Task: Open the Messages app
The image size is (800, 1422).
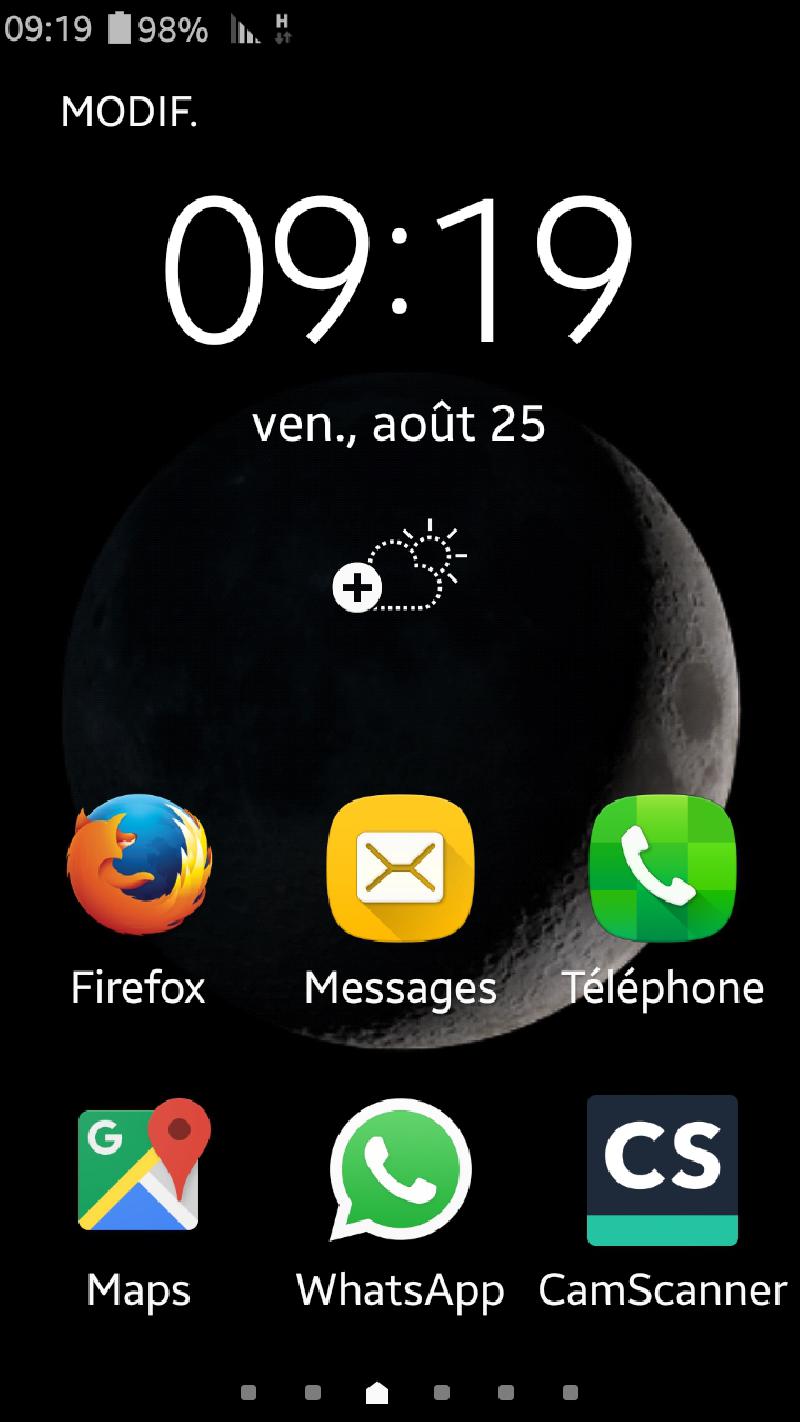Action: click(x=400, y=867)
